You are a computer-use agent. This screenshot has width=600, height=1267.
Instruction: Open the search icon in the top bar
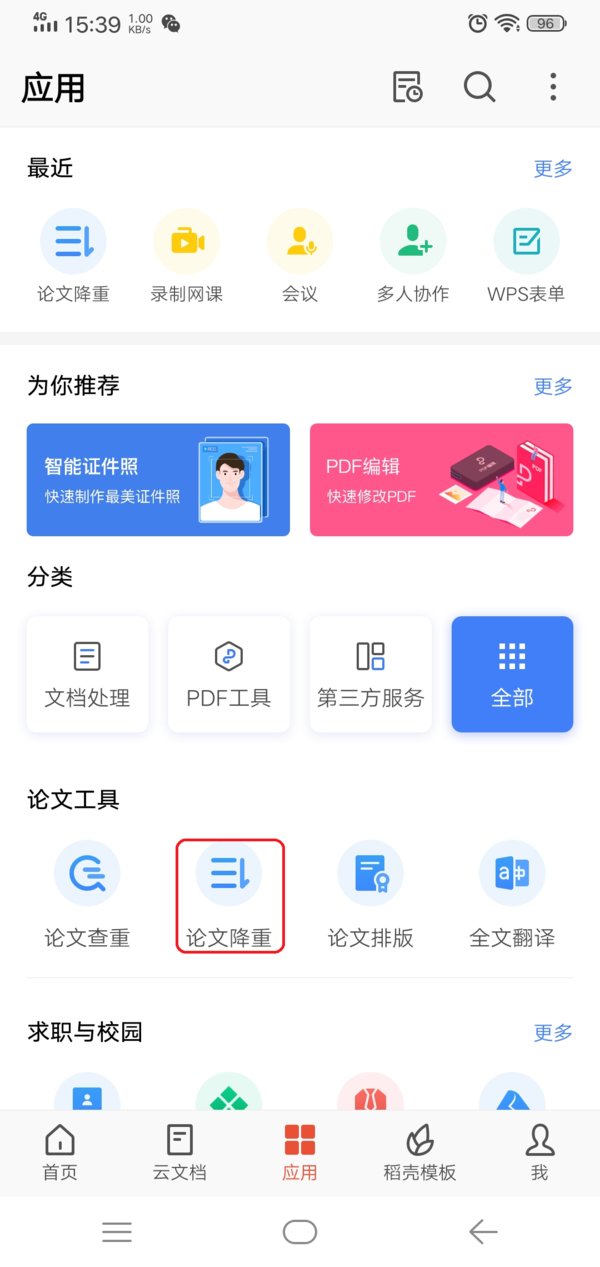coord(479,87)
